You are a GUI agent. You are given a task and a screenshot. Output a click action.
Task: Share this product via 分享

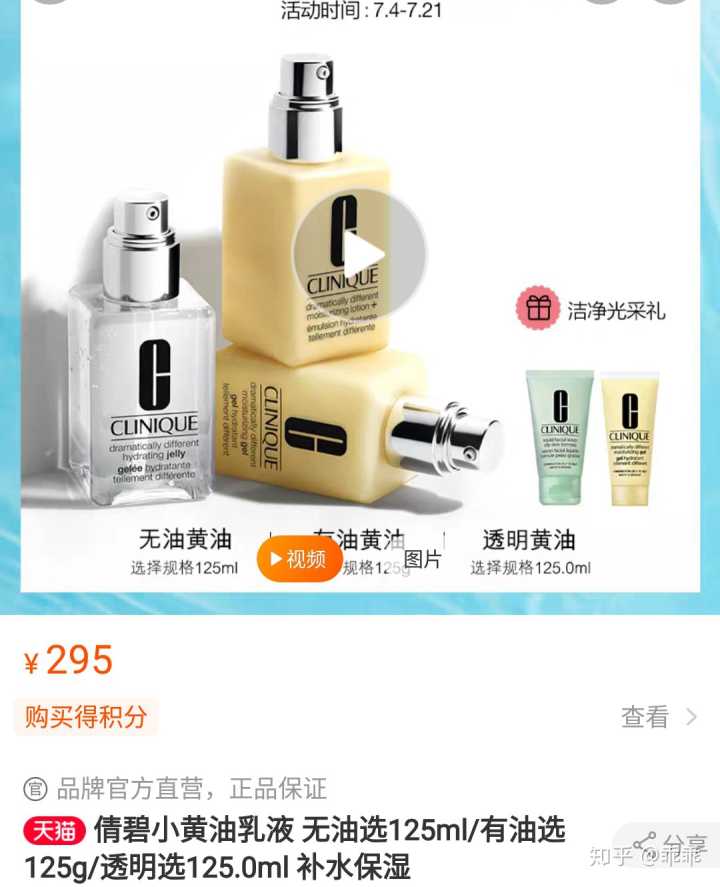click(x=668, y=845)
